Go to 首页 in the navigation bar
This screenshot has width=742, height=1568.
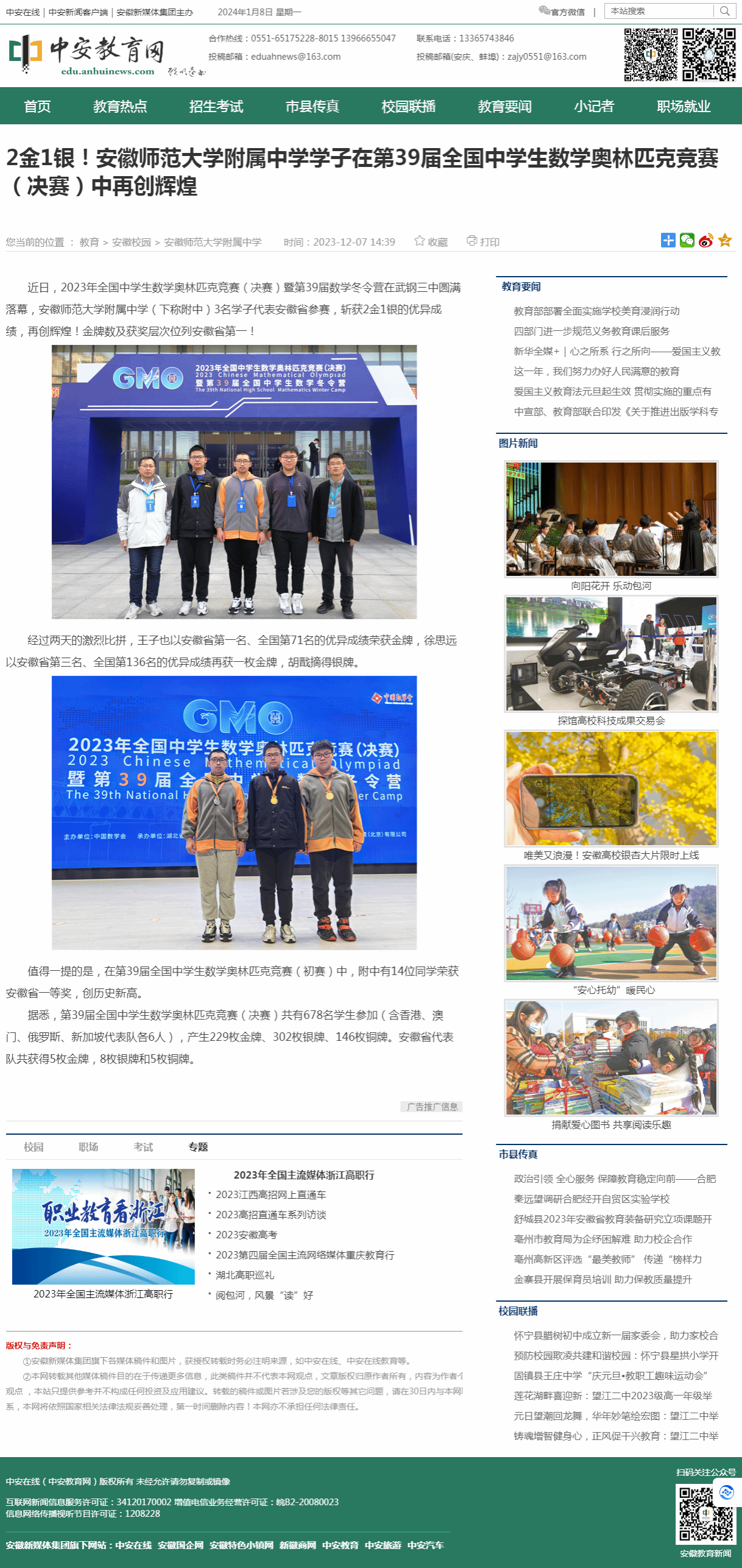click(x=37, y=107)
